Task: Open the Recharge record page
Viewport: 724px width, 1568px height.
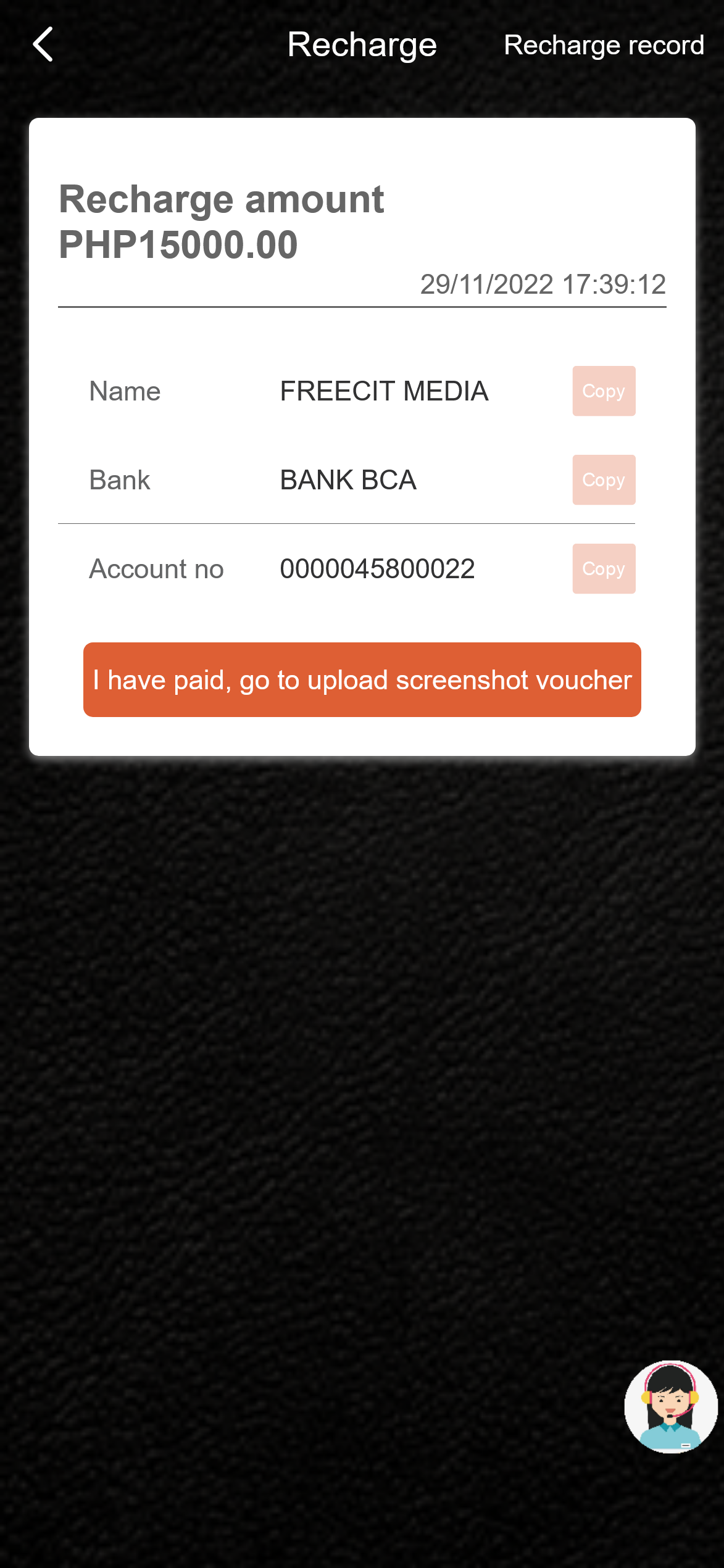Action: [603, 45]
